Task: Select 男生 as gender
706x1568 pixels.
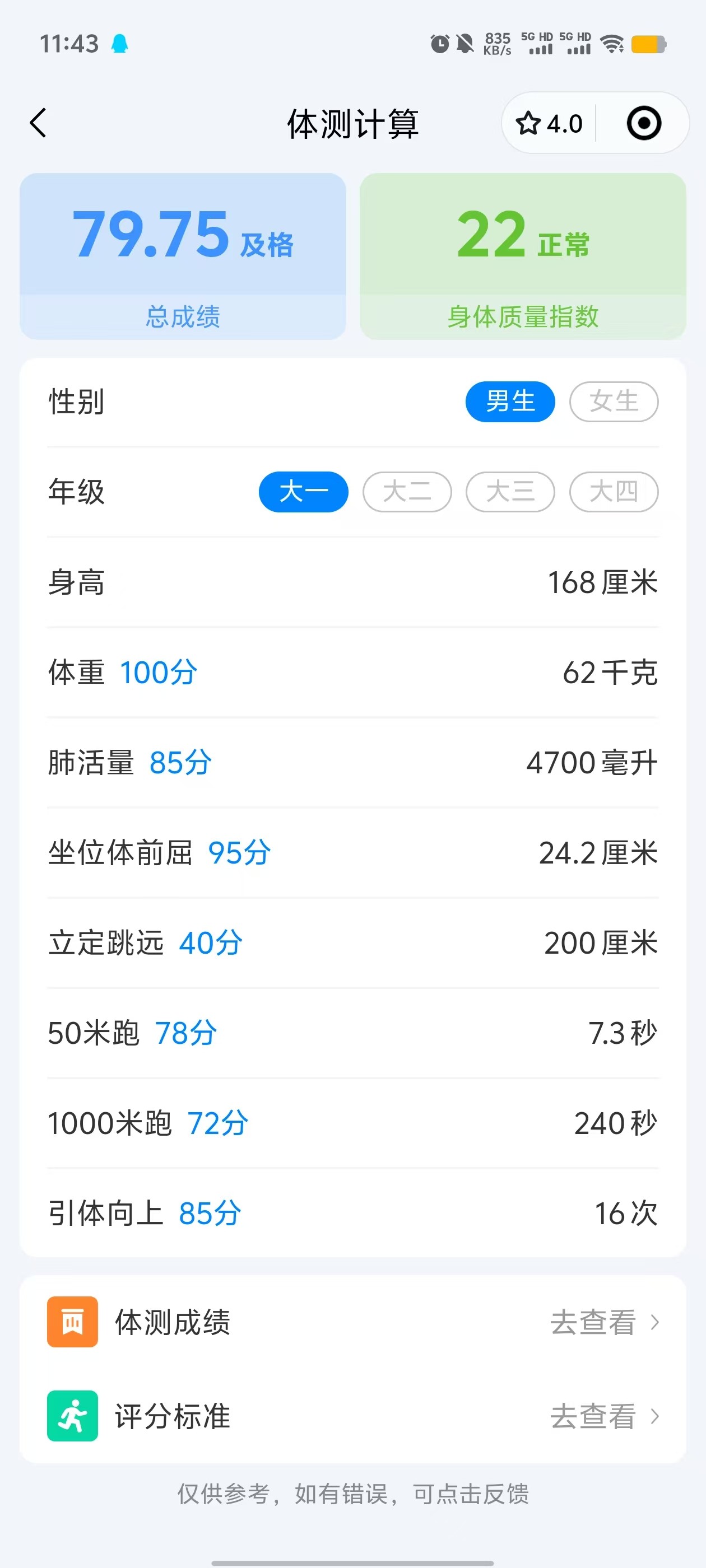Action: [510, 402]
